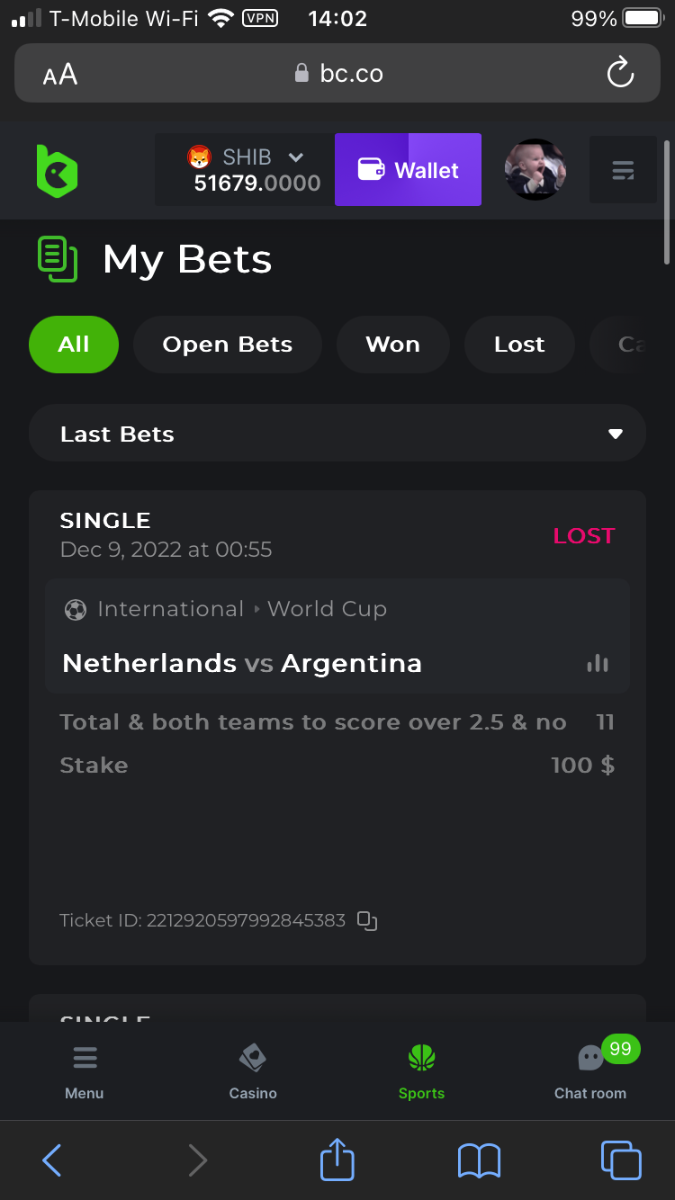The height and width of the screenshot is (1200, 675).
Task: Reload the page in Safari
Action: pyautogui.click(x=620, y=73)
